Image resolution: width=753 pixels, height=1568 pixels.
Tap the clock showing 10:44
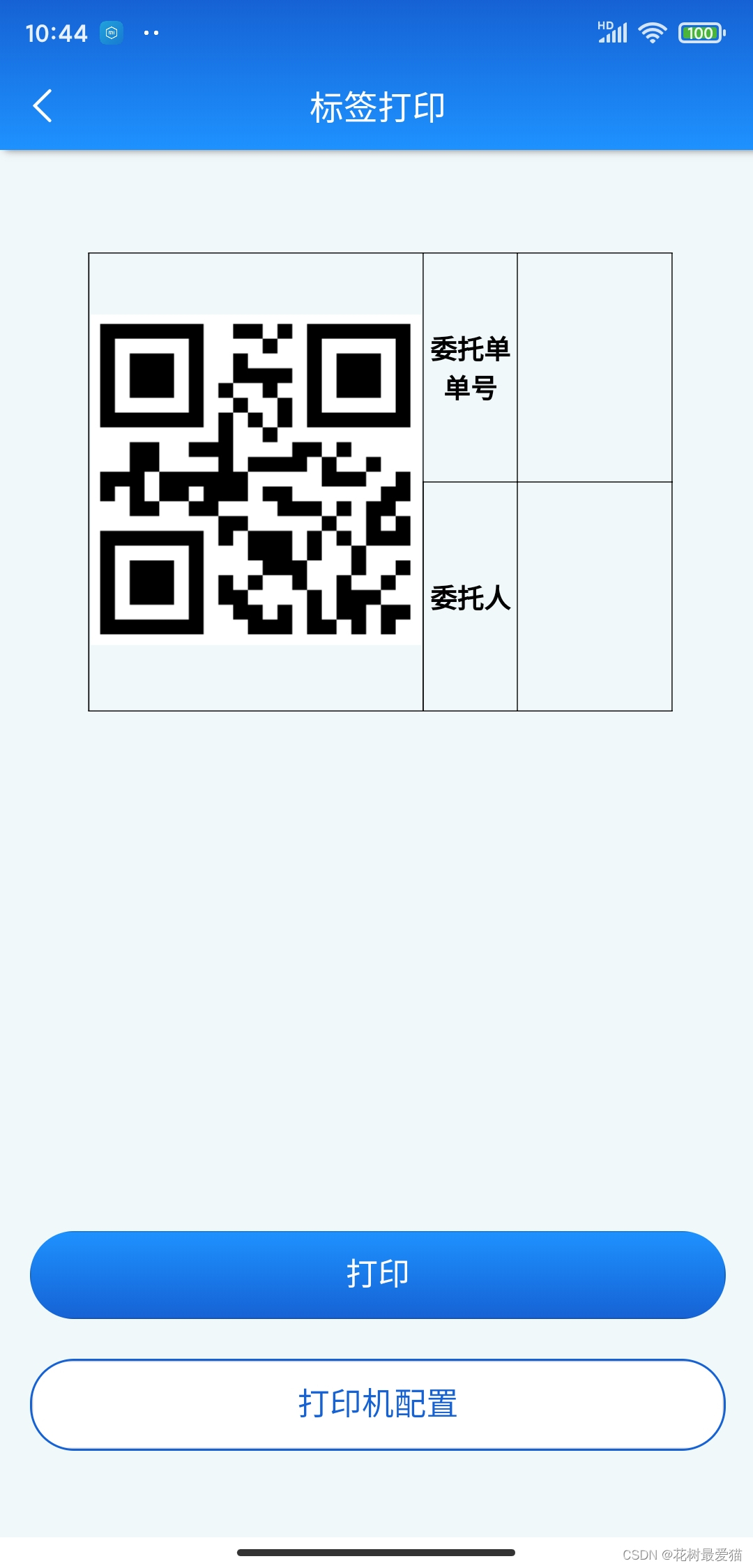[56, 32]
